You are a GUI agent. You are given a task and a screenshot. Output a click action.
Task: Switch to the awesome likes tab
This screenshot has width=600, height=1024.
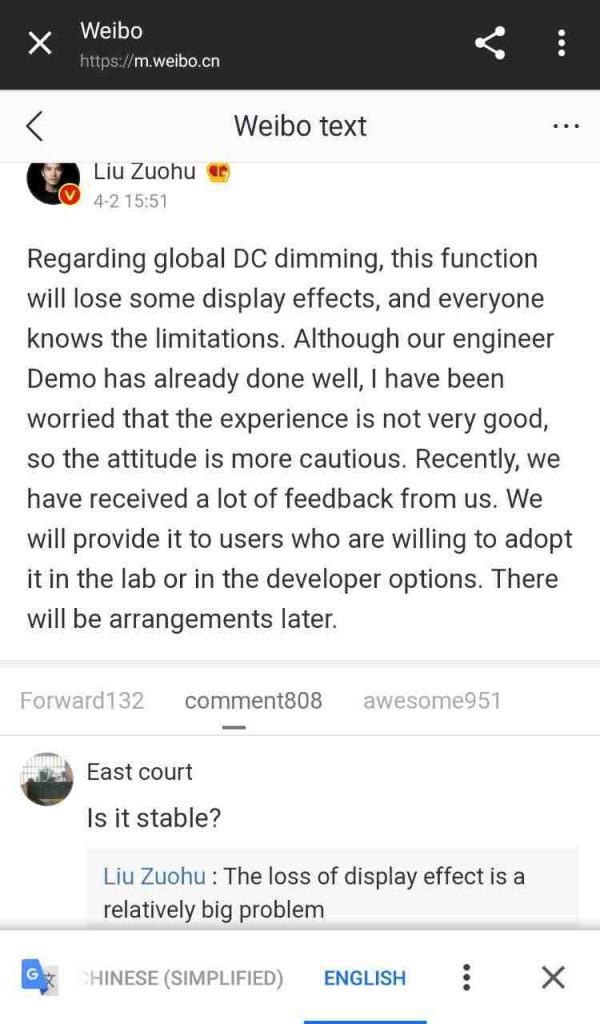(x=432, y=701)
